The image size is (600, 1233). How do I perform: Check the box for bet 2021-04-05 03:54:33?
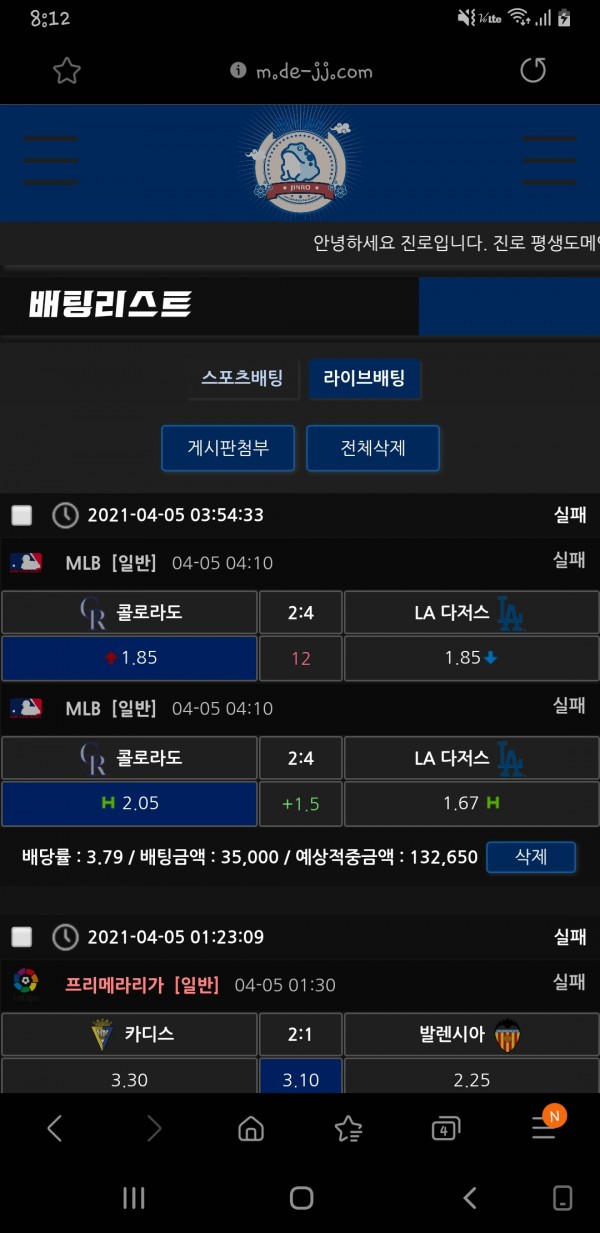tap(22, 515)
